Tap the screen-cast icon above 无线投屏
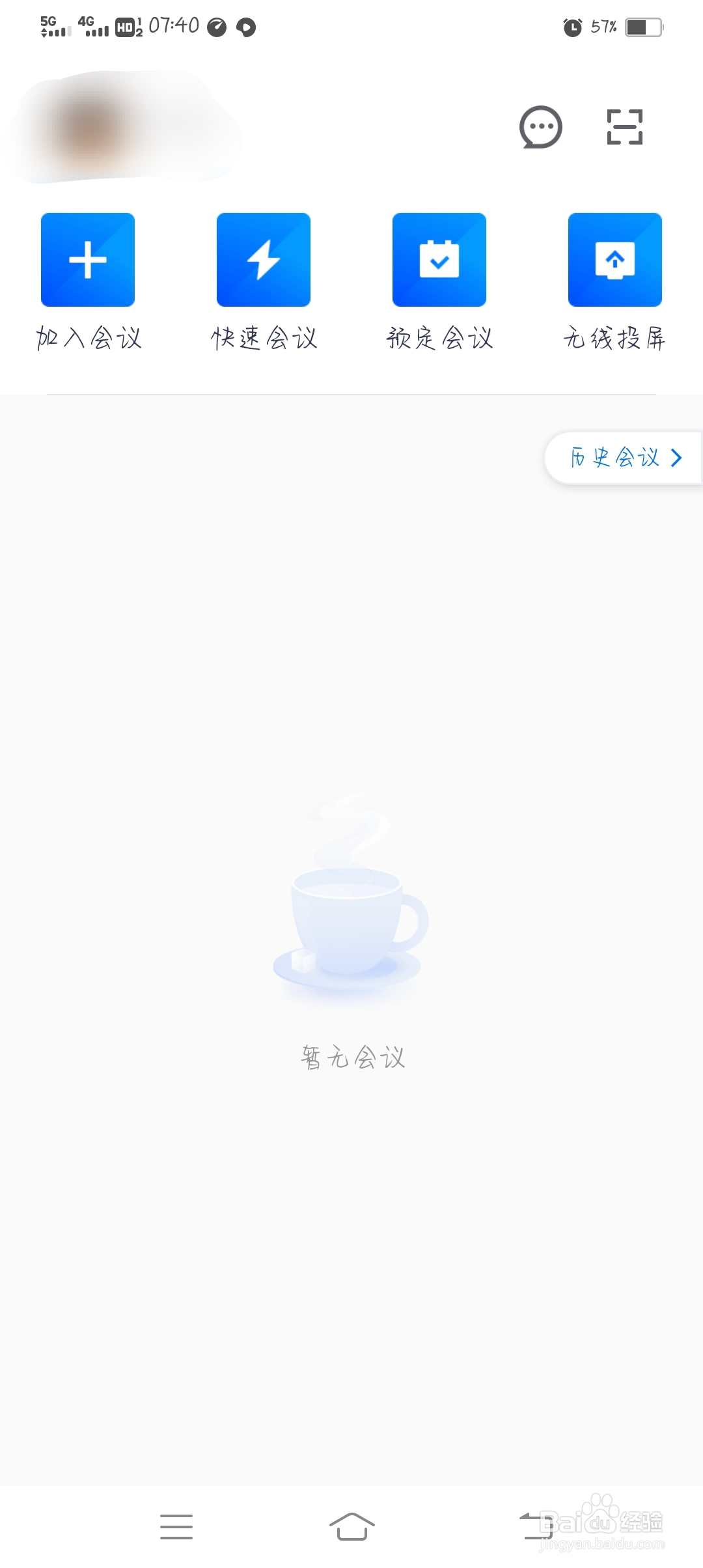The width and height of the screenshot is (703, 1568). pyautogui.click(x=614, y=259)
